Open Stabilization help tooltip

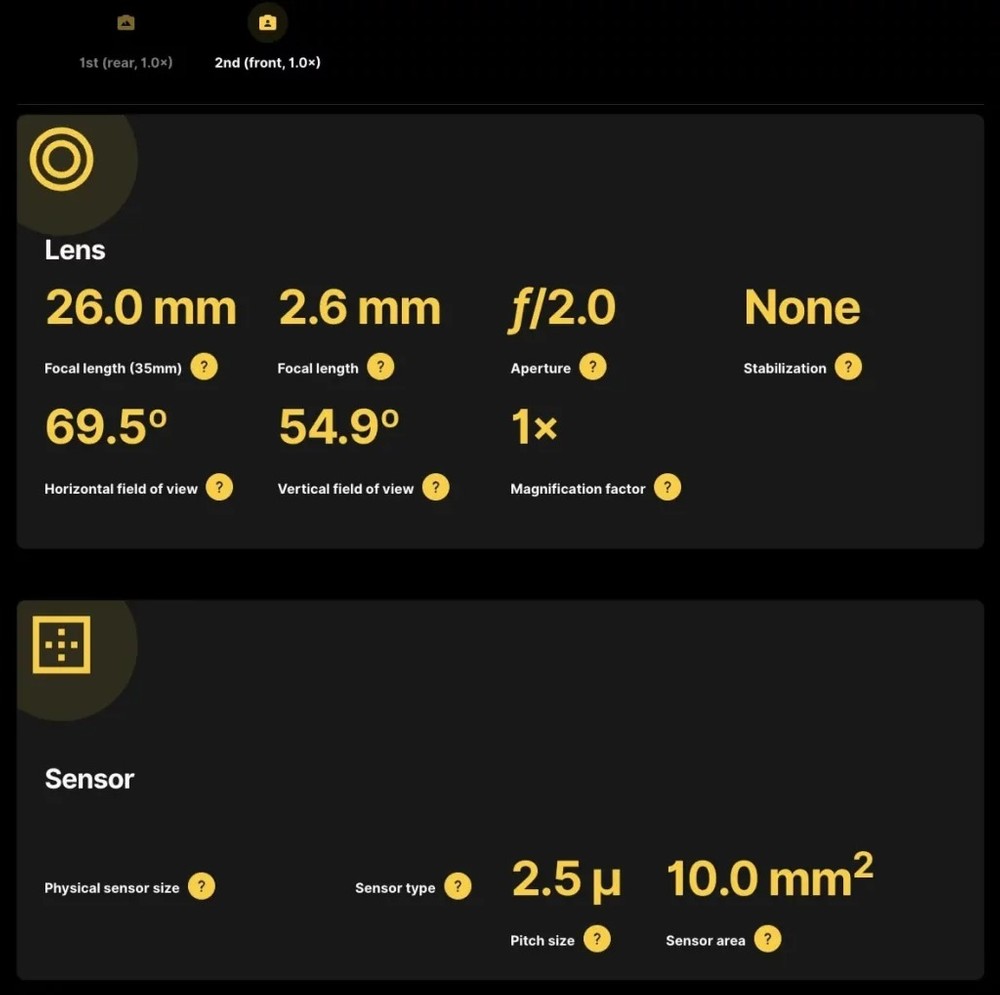(848, 367)
